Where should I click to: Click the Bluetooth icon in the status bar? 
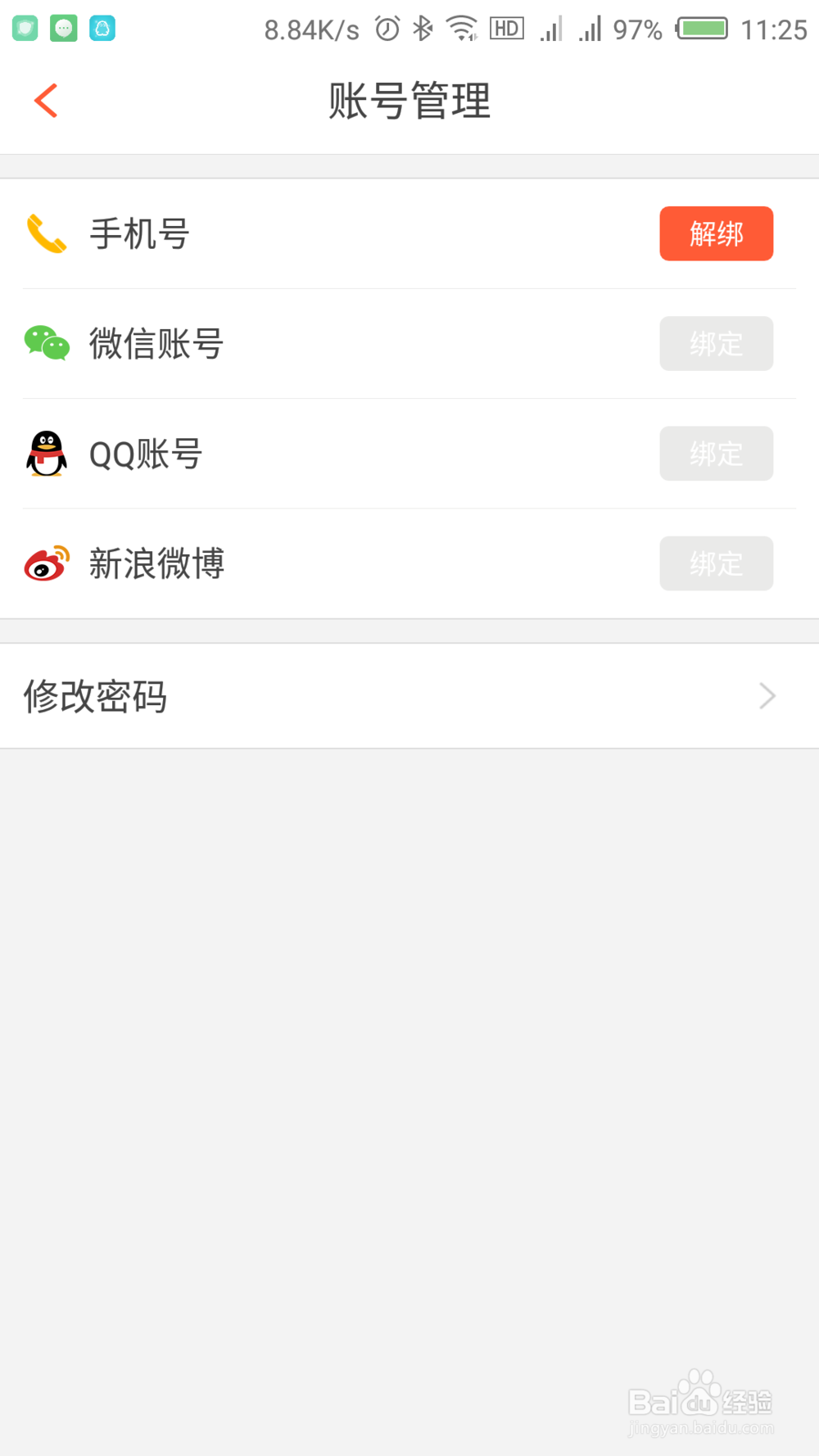[422, 27]
